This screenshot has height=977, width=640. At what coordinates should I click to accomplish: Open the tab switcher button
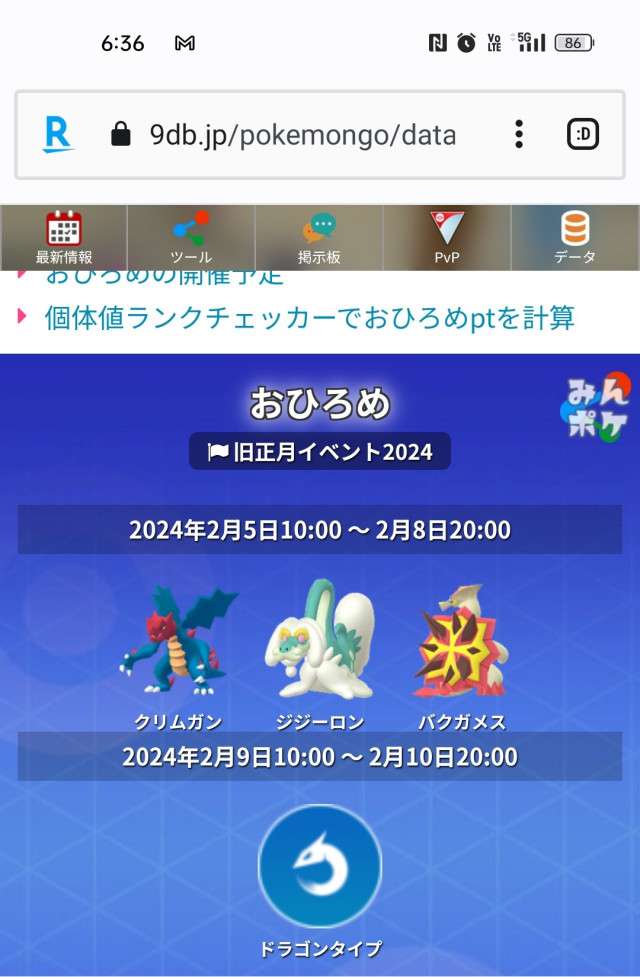click(583, 134)
